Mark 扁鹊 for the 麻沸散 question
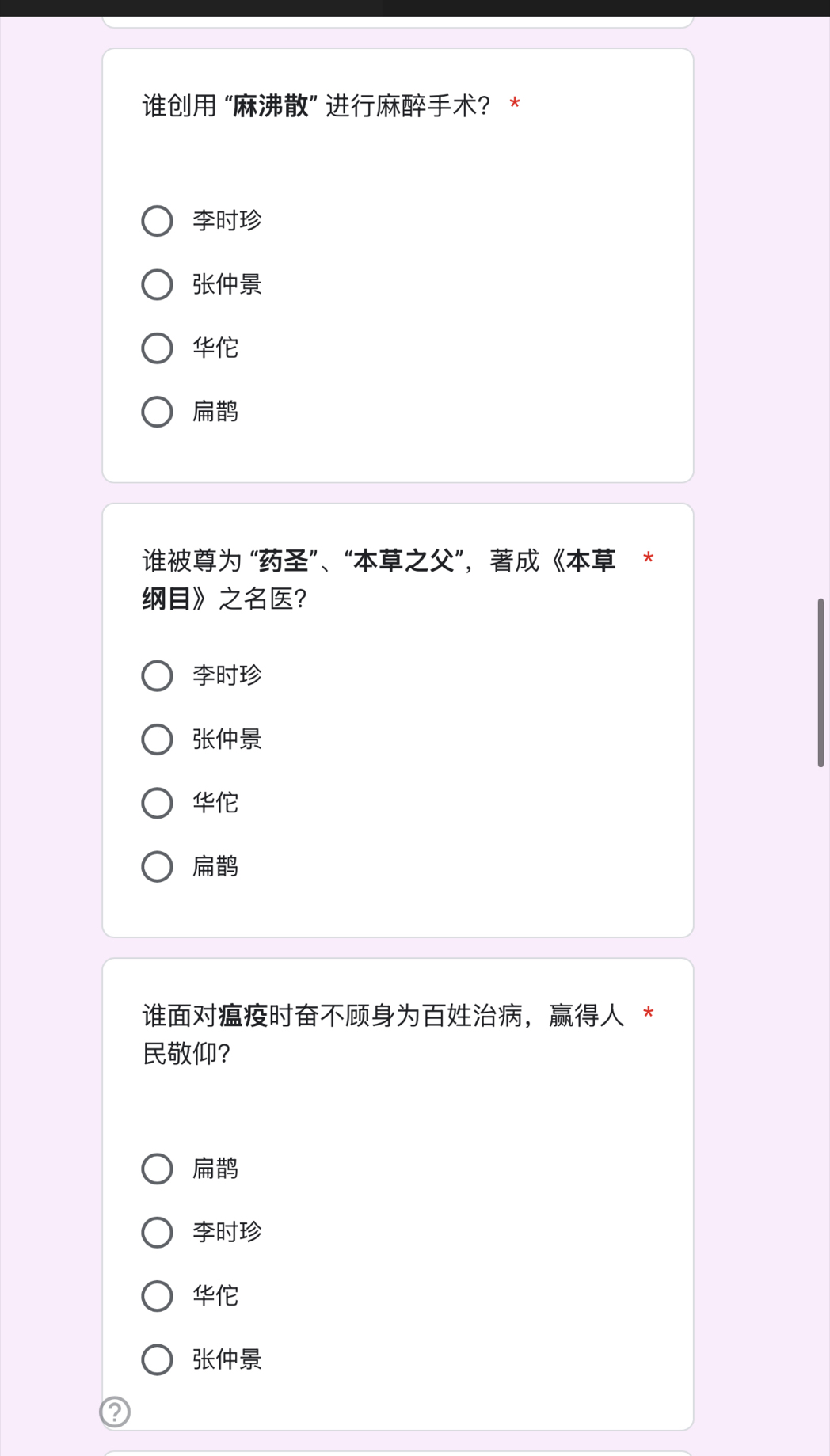Image resolution: width=830 pixels, height=1456 pixels. (x=158, y=412)
